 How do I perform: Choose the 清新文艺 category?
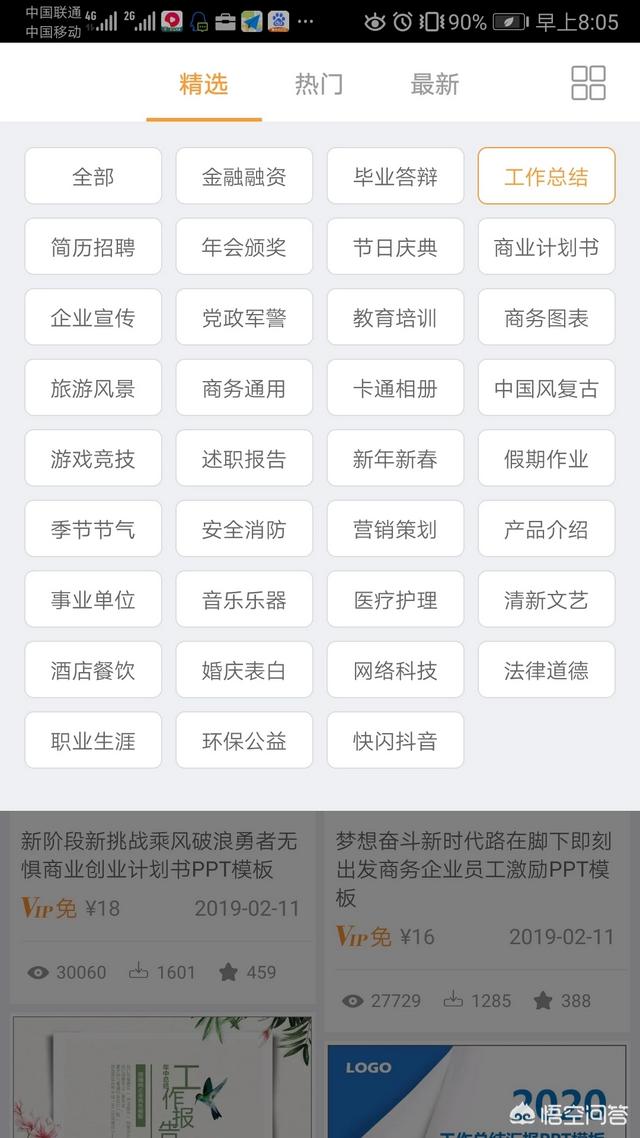tap(546, 600)
